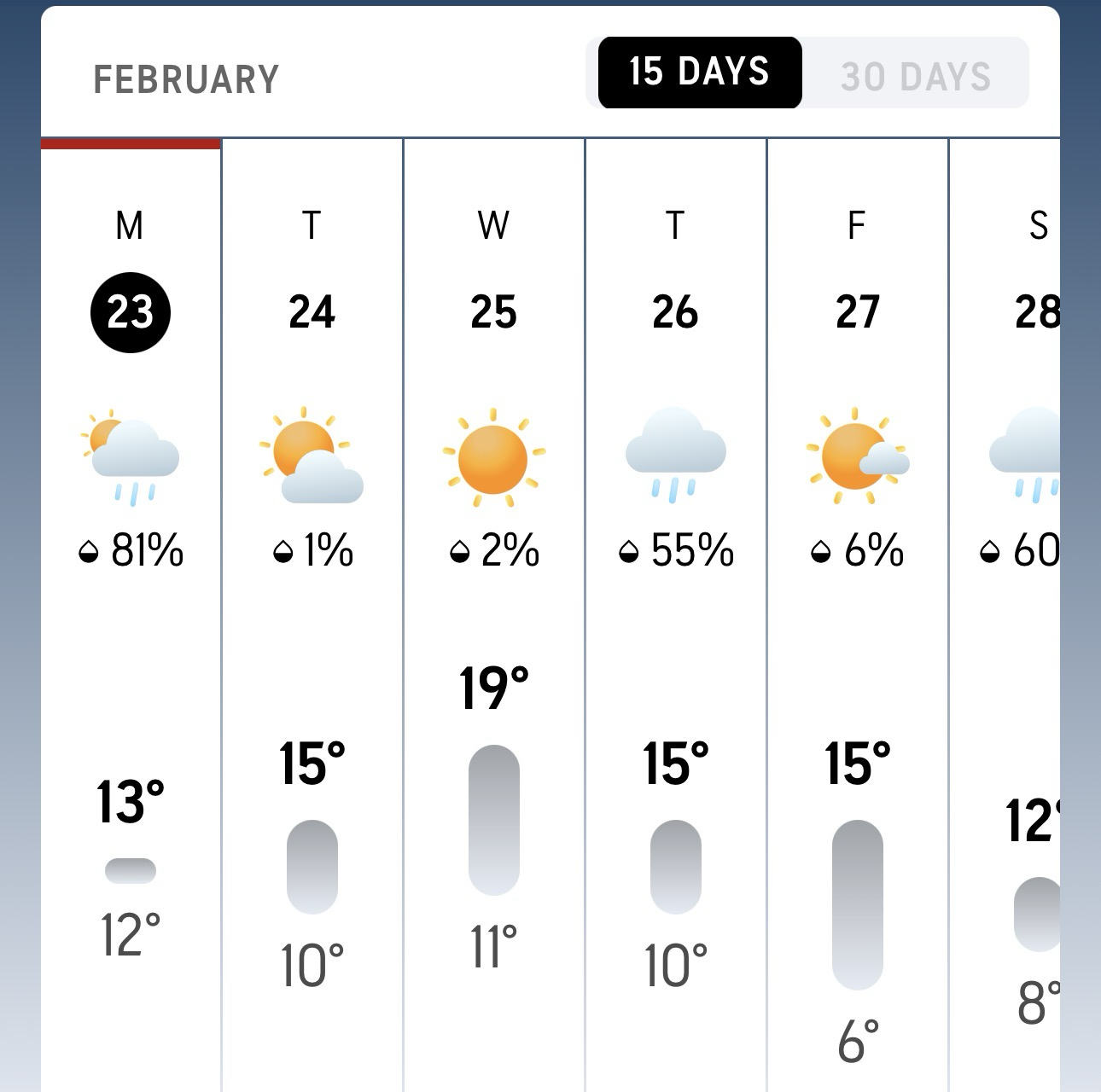Open Tuesday 24 forecast
1101x1092 pixels.
tap(312, 312)
